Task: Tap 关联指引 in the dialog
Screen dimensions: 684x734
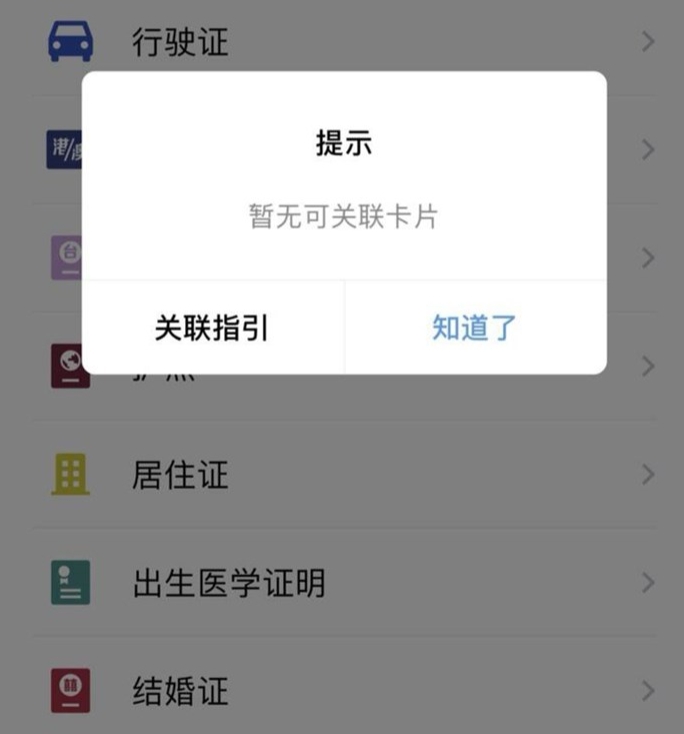Action: point(212,328)
